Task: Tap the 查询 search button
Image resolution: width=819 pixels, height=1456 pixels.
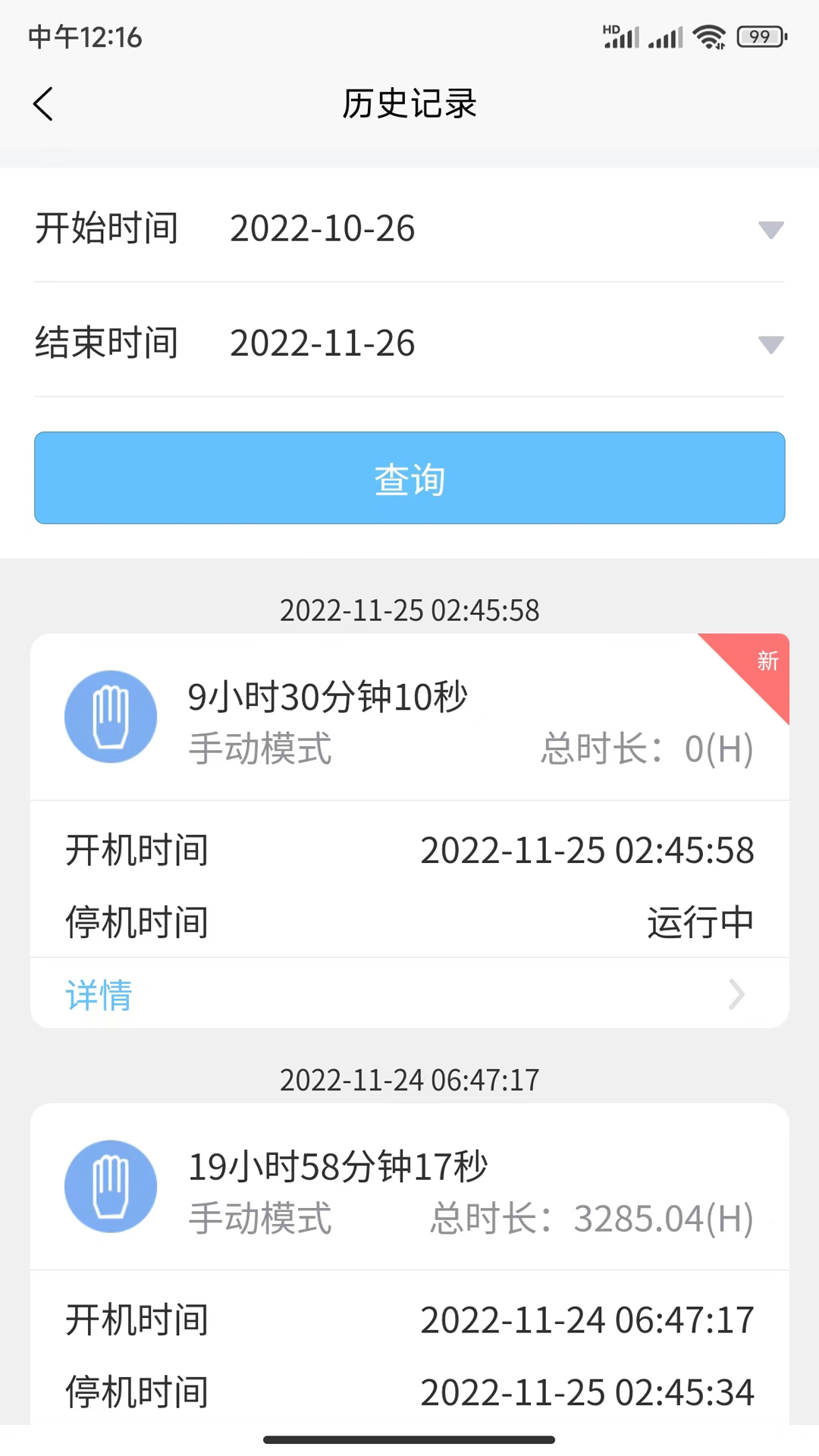Action: 409,478
